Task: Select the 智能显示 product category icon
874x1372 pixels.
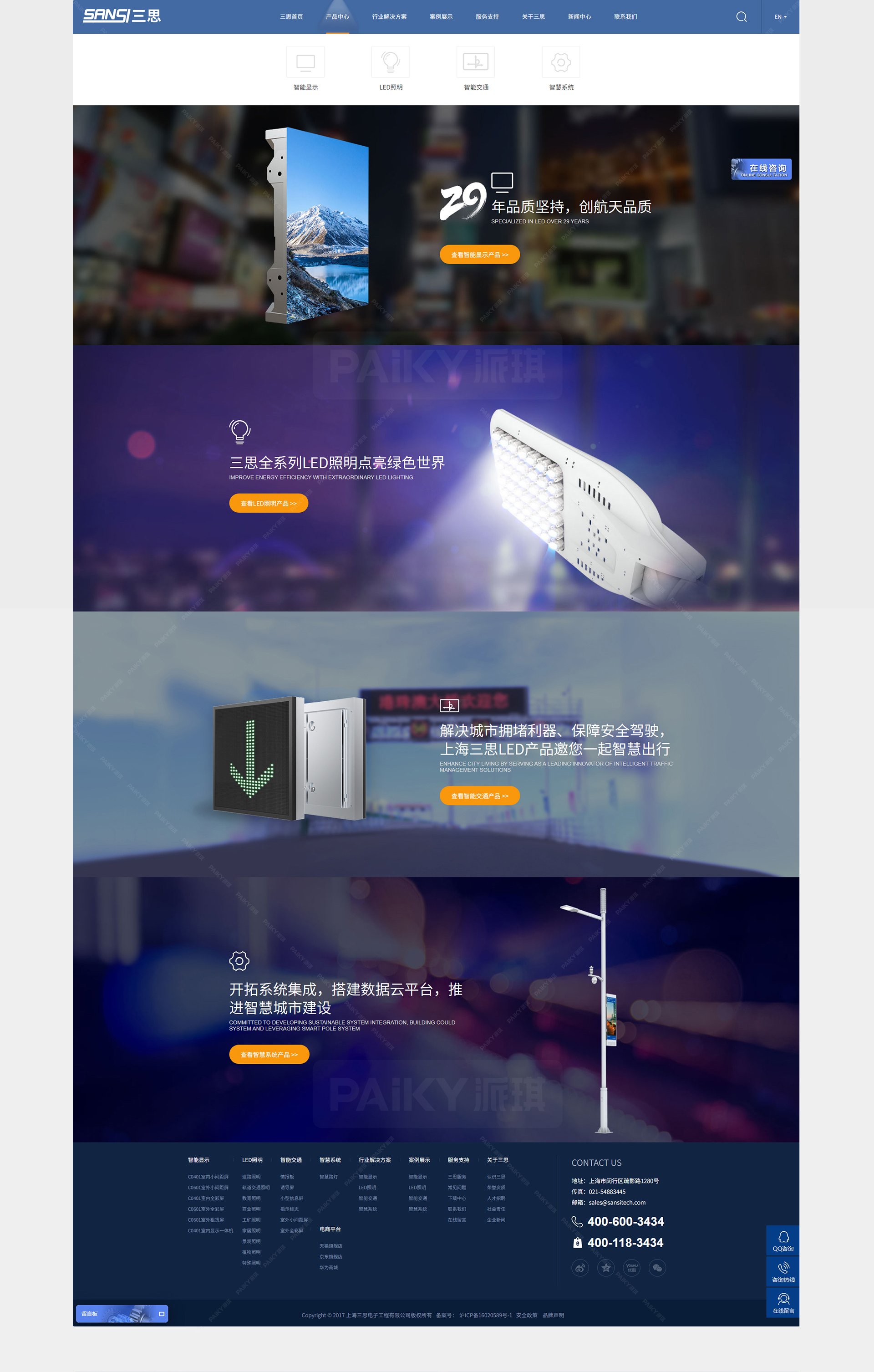Action: pos(305,62)
